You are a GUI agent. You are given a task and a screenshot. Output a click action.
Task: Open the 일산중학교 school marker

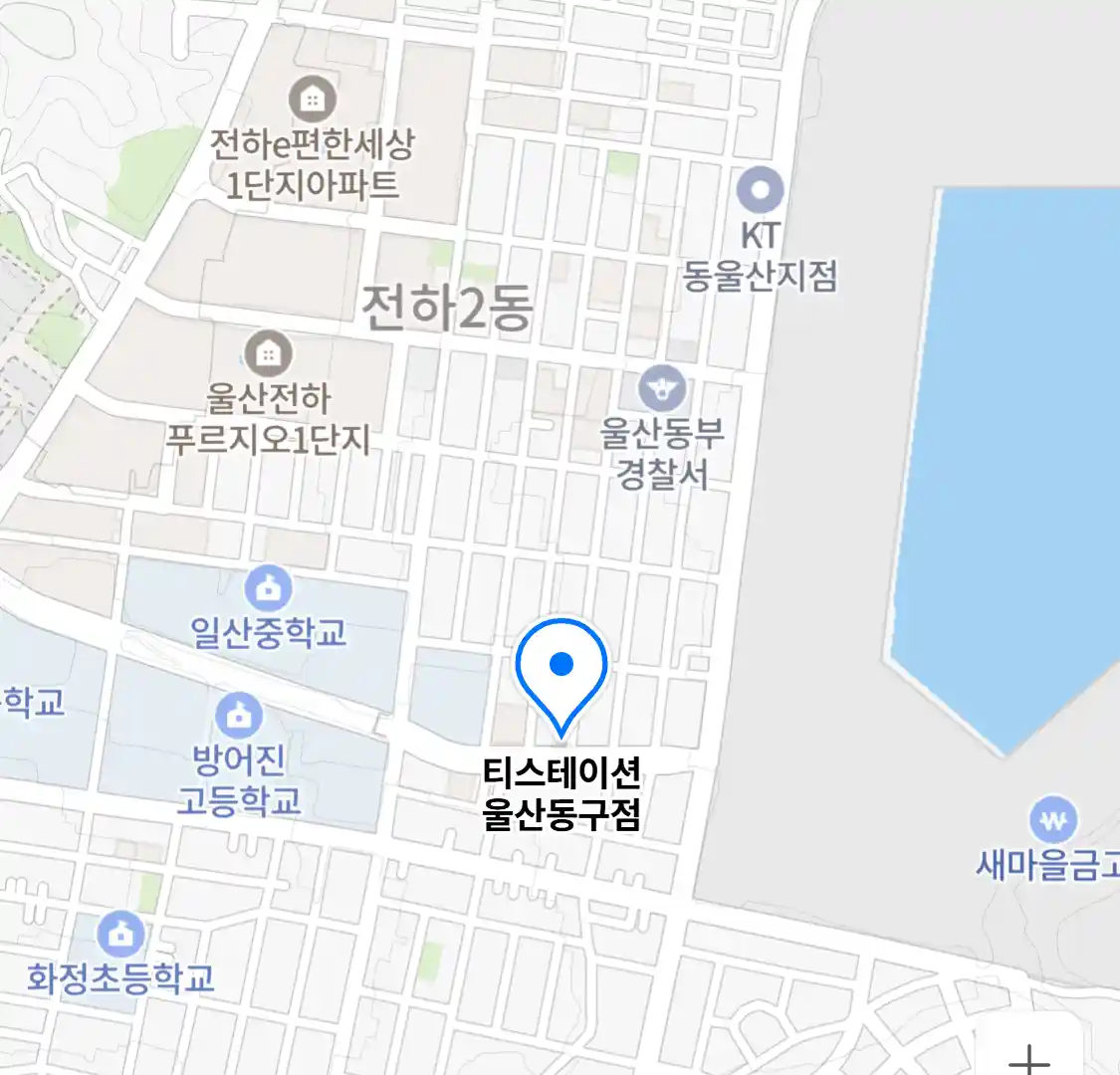[x=268, y=589]
